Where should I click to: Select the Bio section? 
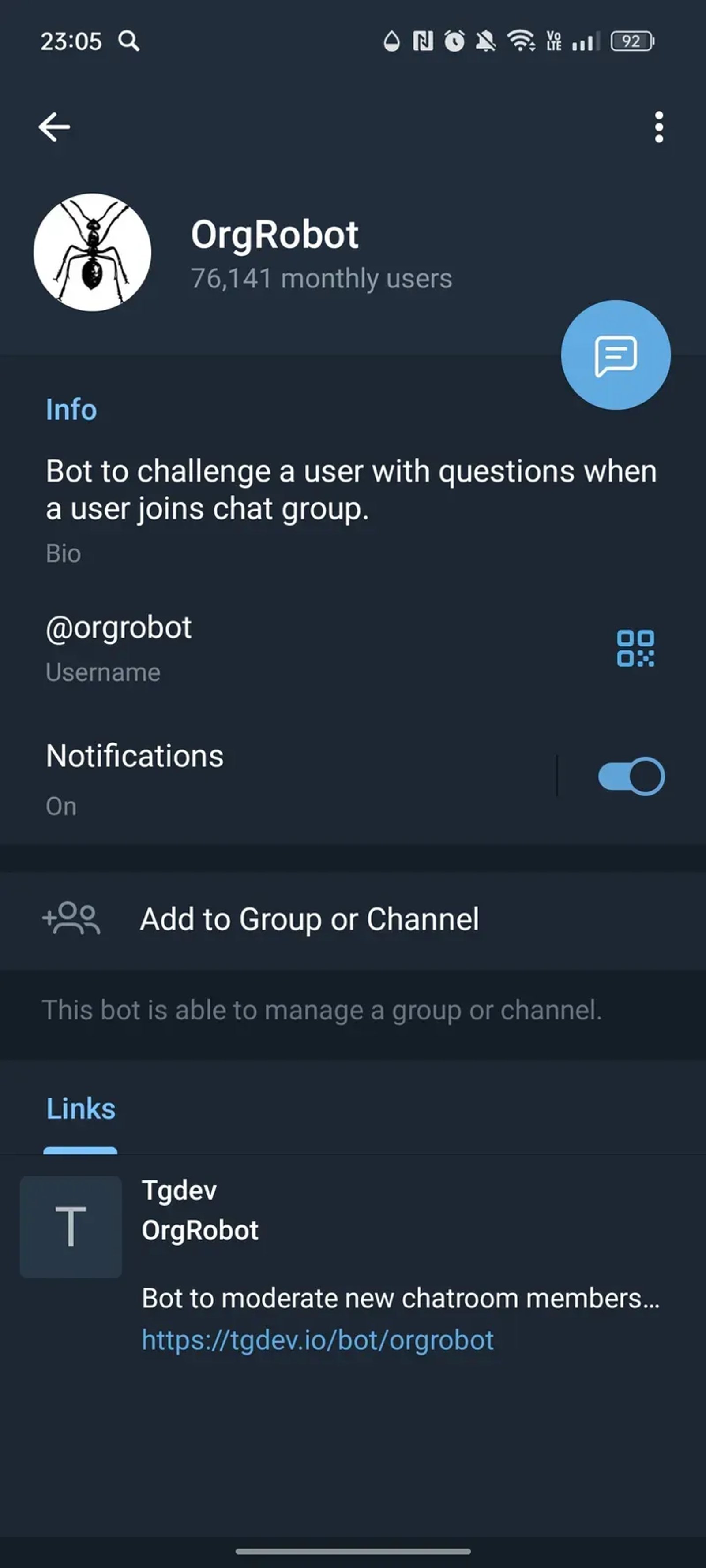(x=63, y=553)
